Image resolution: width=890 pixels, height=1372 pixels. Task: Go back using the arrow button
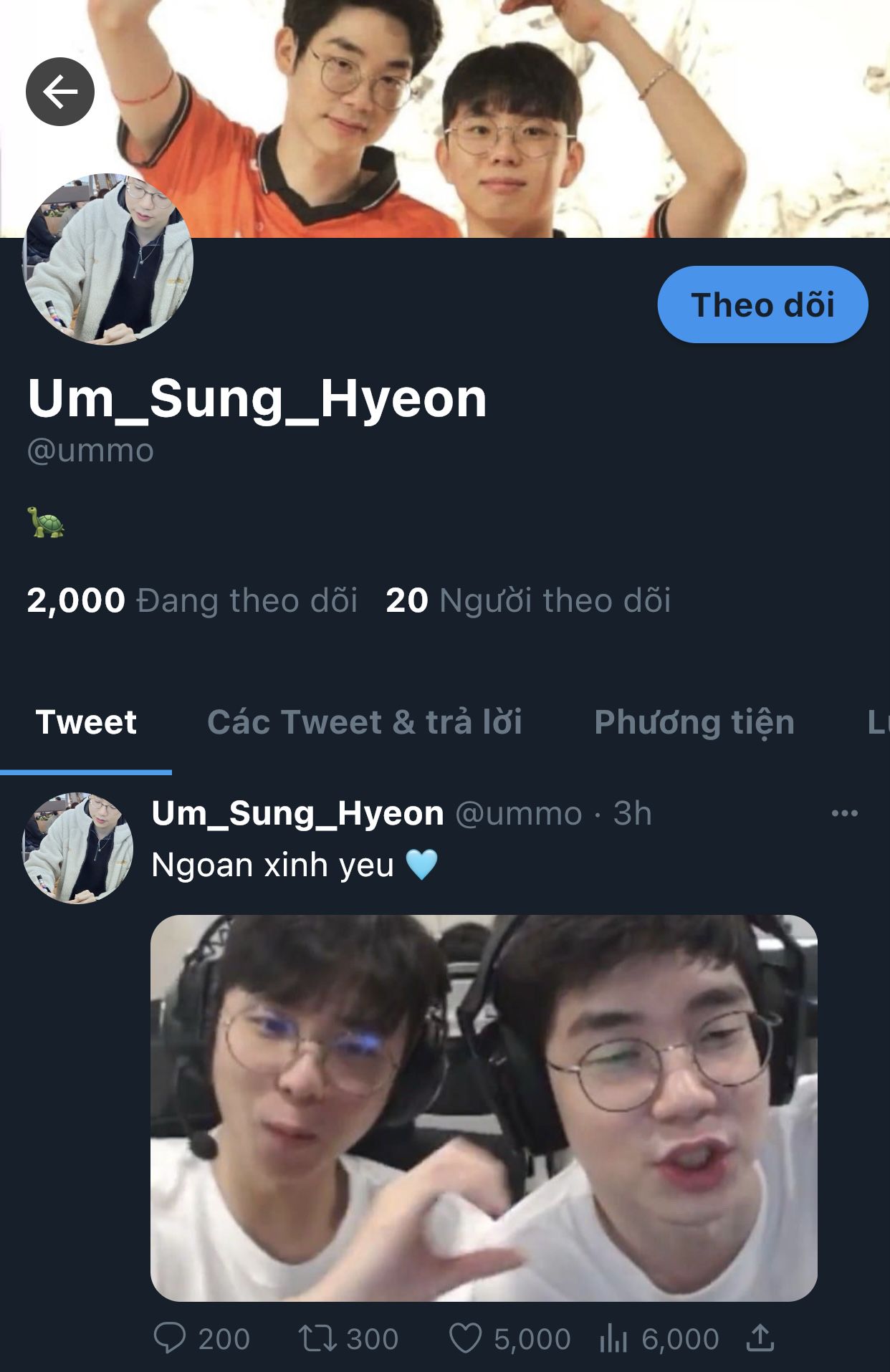tap(60, 92)
